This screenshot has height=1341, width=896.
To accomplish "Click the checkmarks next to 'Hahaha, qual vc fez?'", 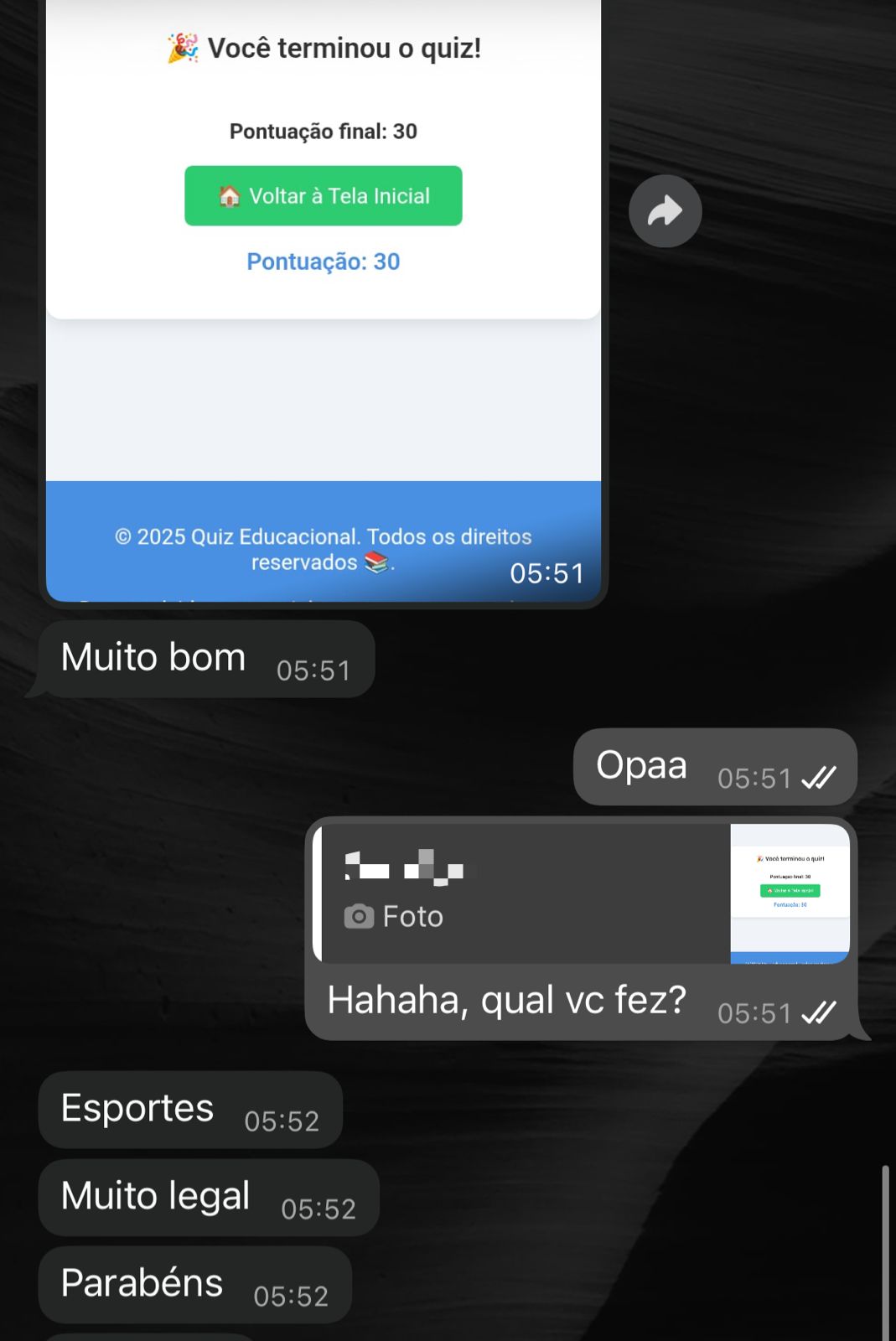I will click(819, 1012).
